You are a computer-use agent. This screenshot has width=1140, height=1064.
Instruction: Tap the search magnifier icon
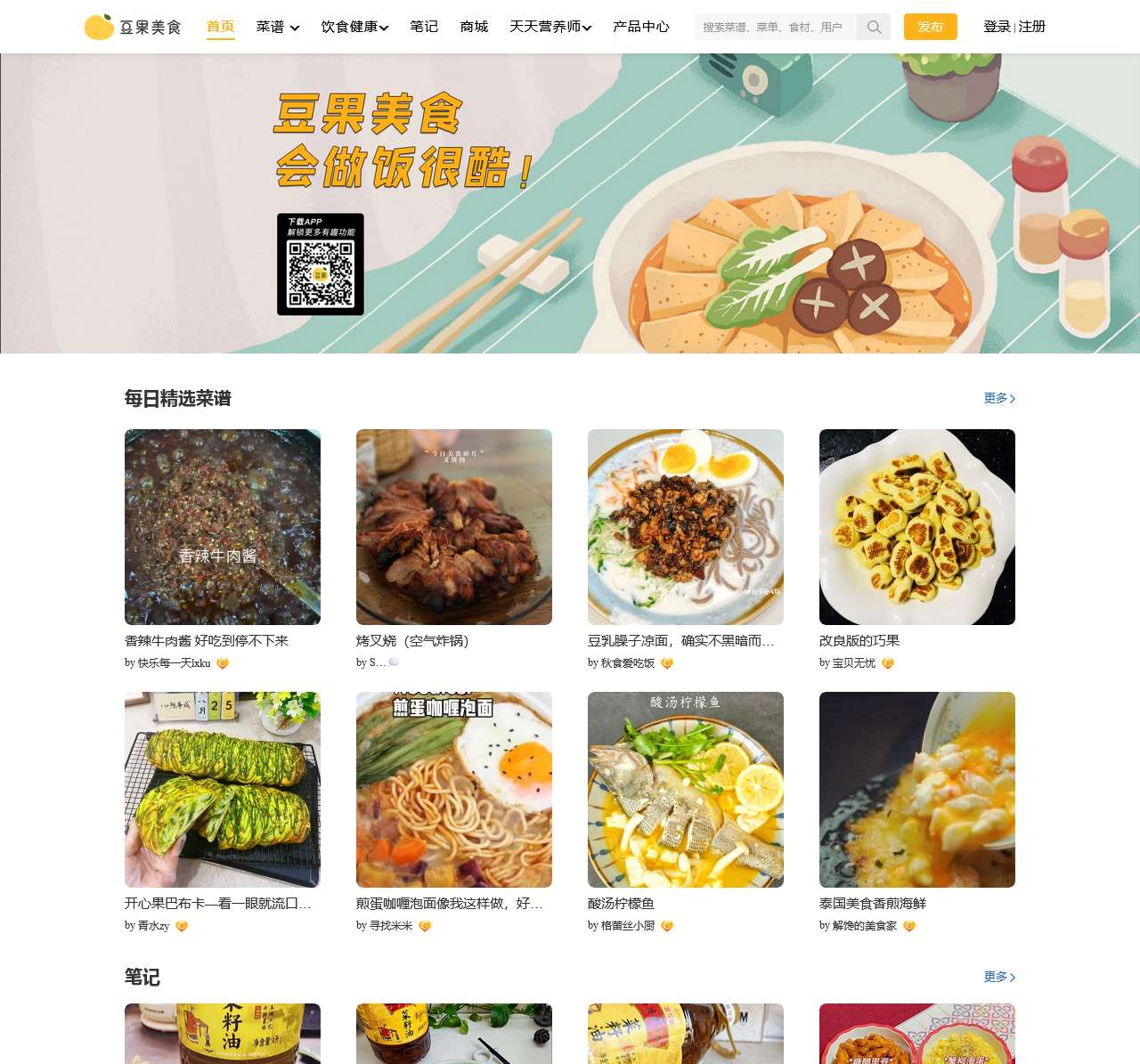click(874, 27)
